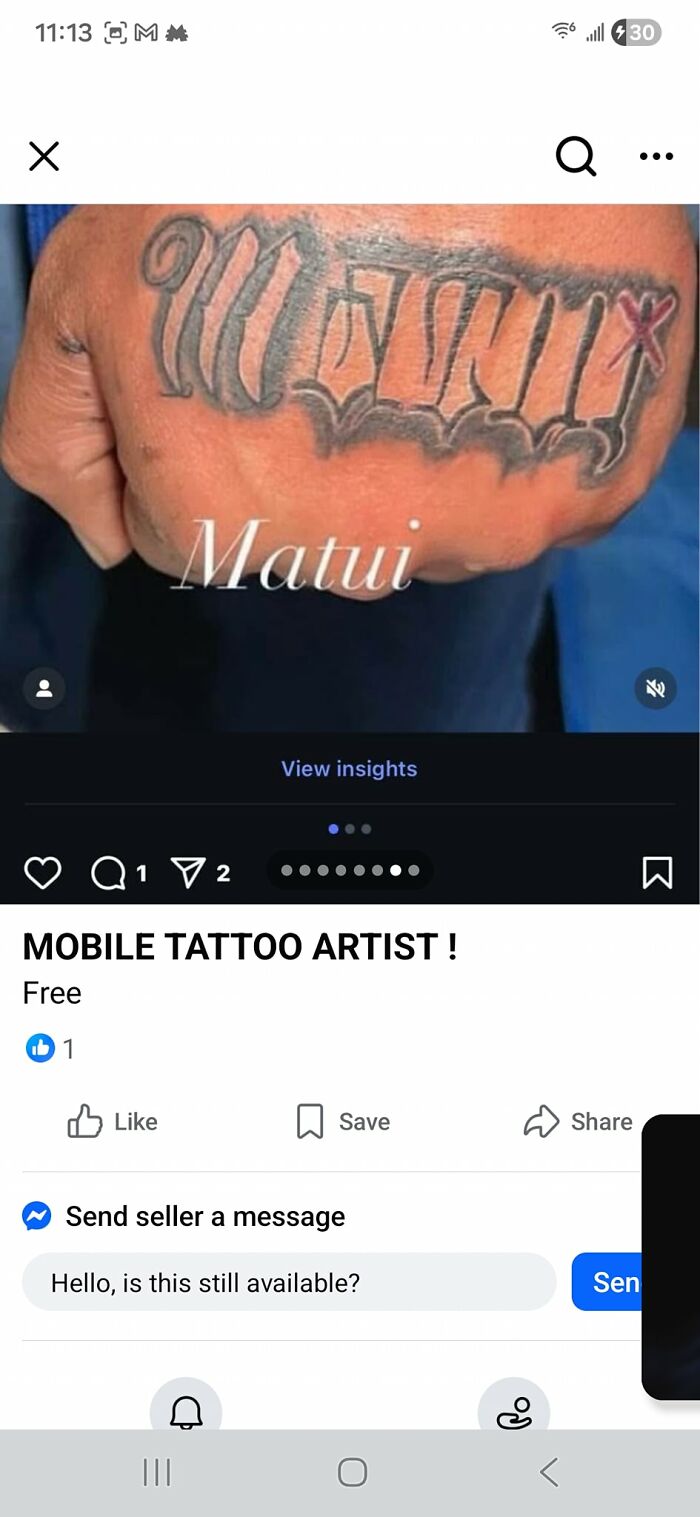Image resolution: width=700 pixels, height=1517 pixels.
Task: Share the listing
Action: click(x=578, y=1121)
